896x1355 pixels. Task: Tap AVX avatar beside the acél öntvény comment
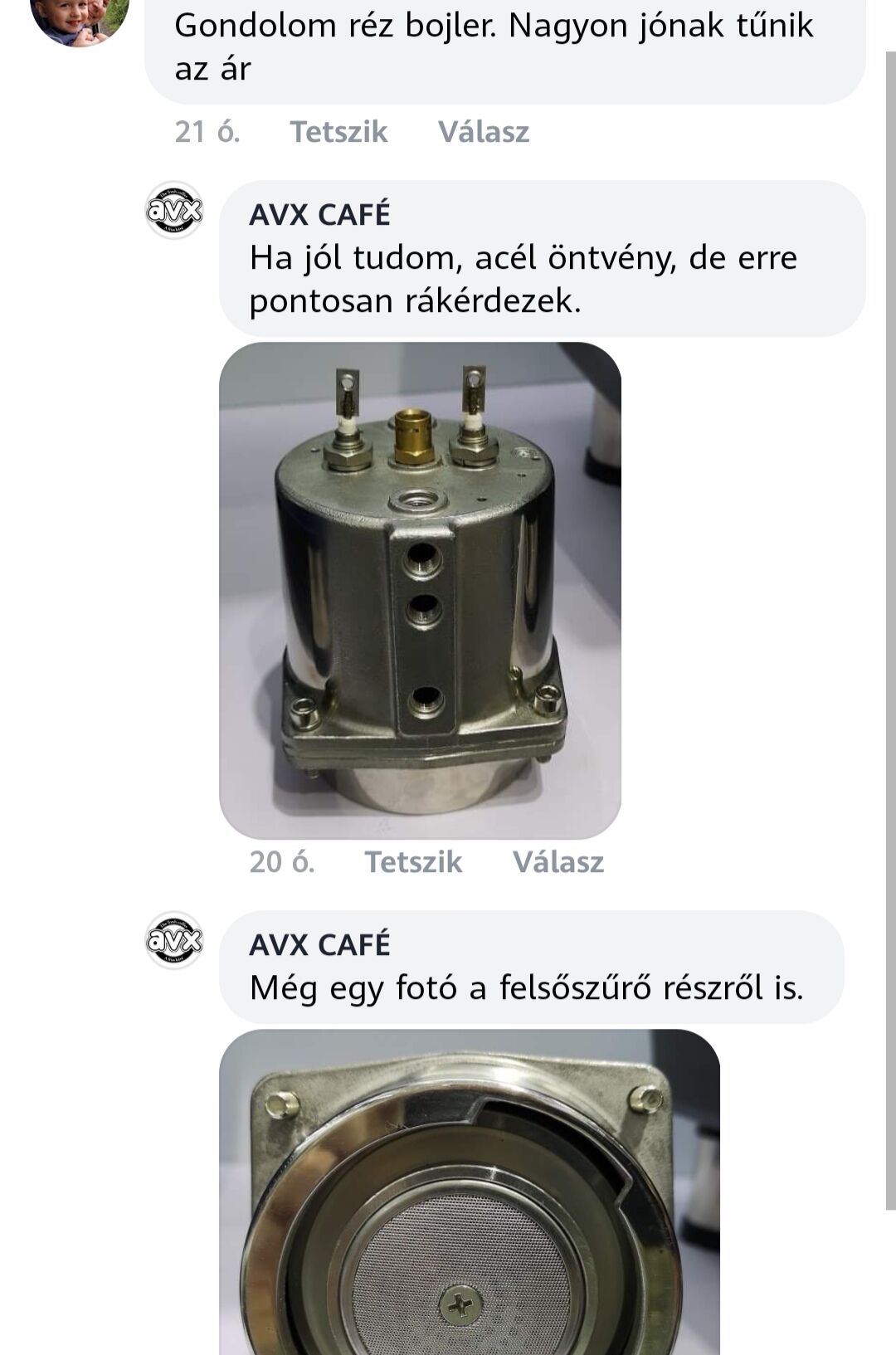coord(174,211)
